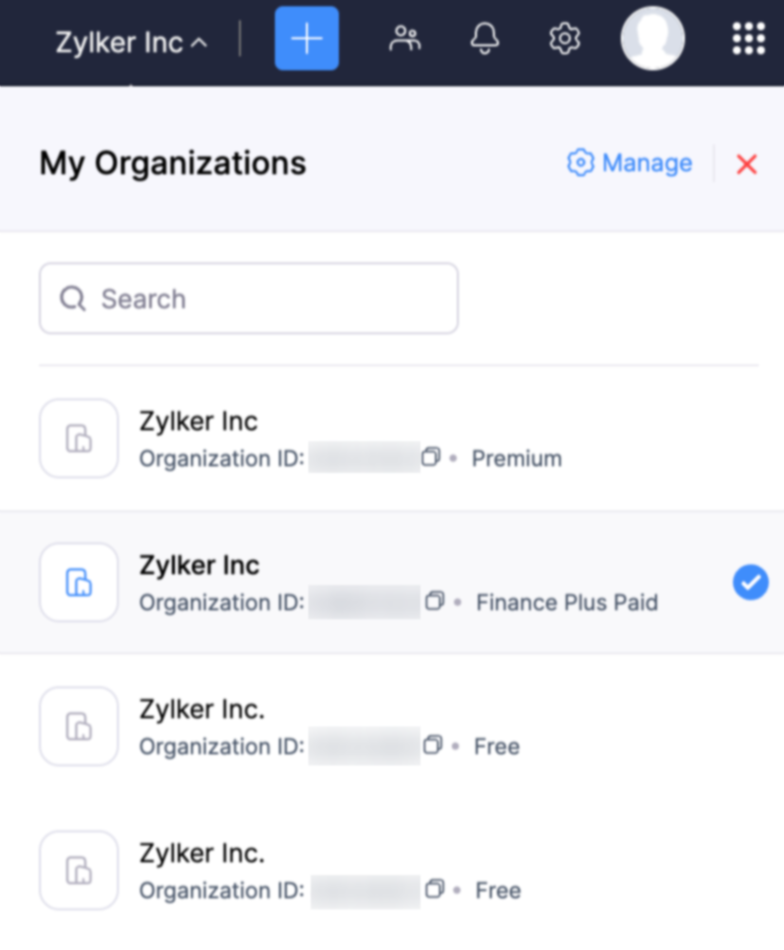Close the My Organizations panel
The width and height of the screenshot is (784, 950).
click(746, 164)
